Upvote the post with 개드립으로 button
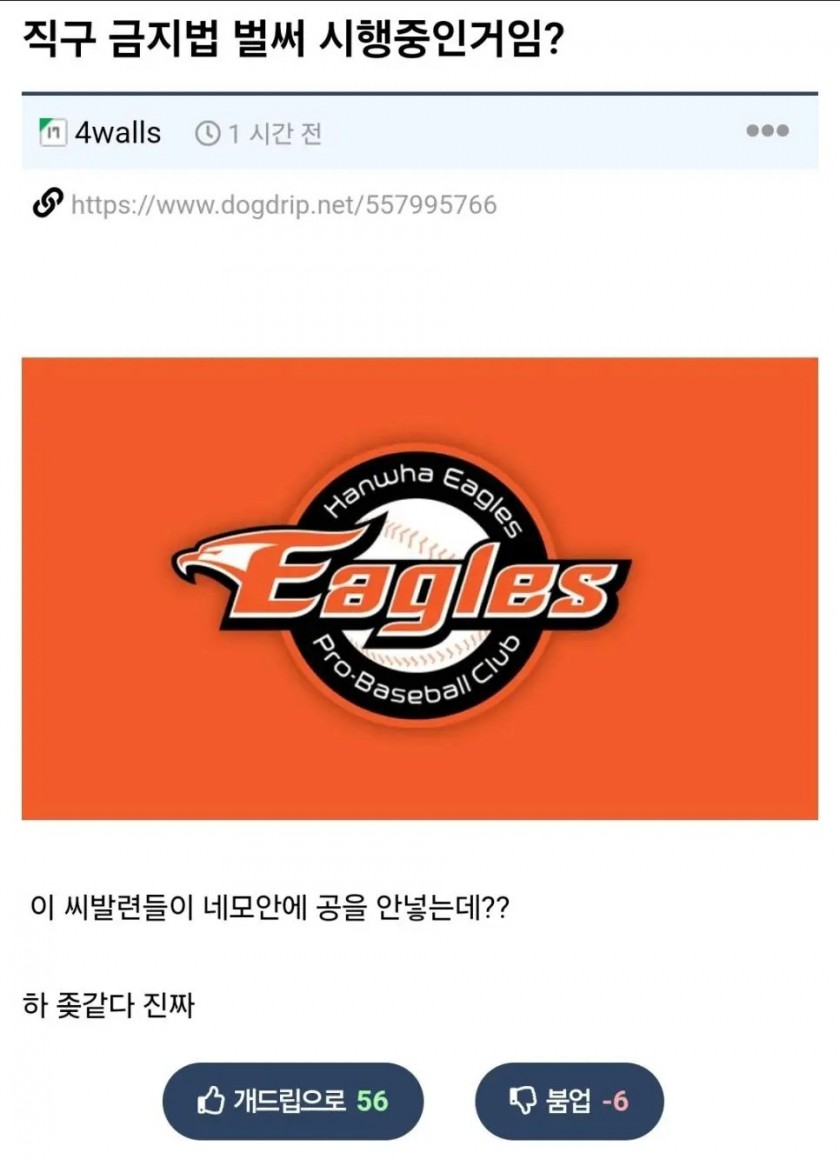 [x=293, y=1101]
